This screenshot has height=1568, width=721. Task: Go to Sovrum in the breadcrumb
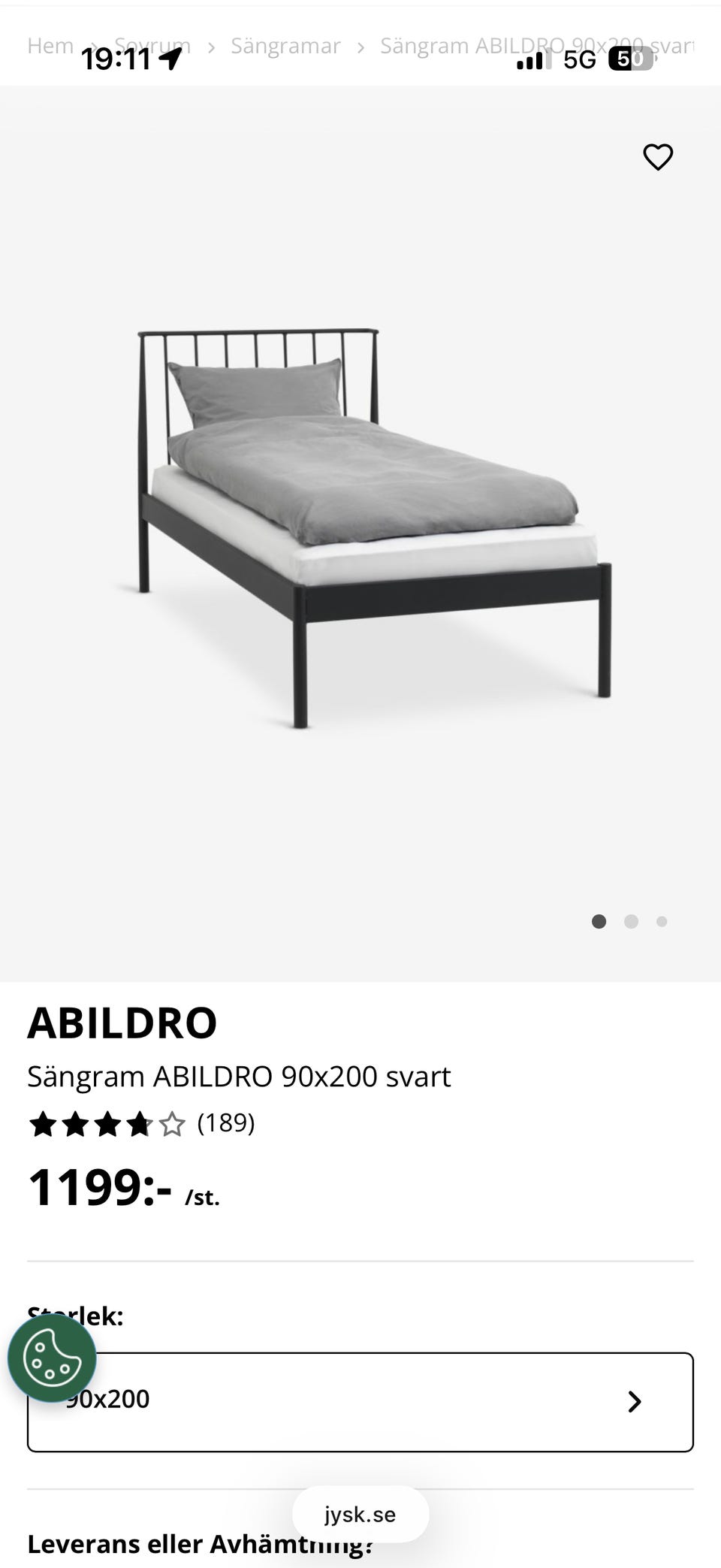pos(153,45)
